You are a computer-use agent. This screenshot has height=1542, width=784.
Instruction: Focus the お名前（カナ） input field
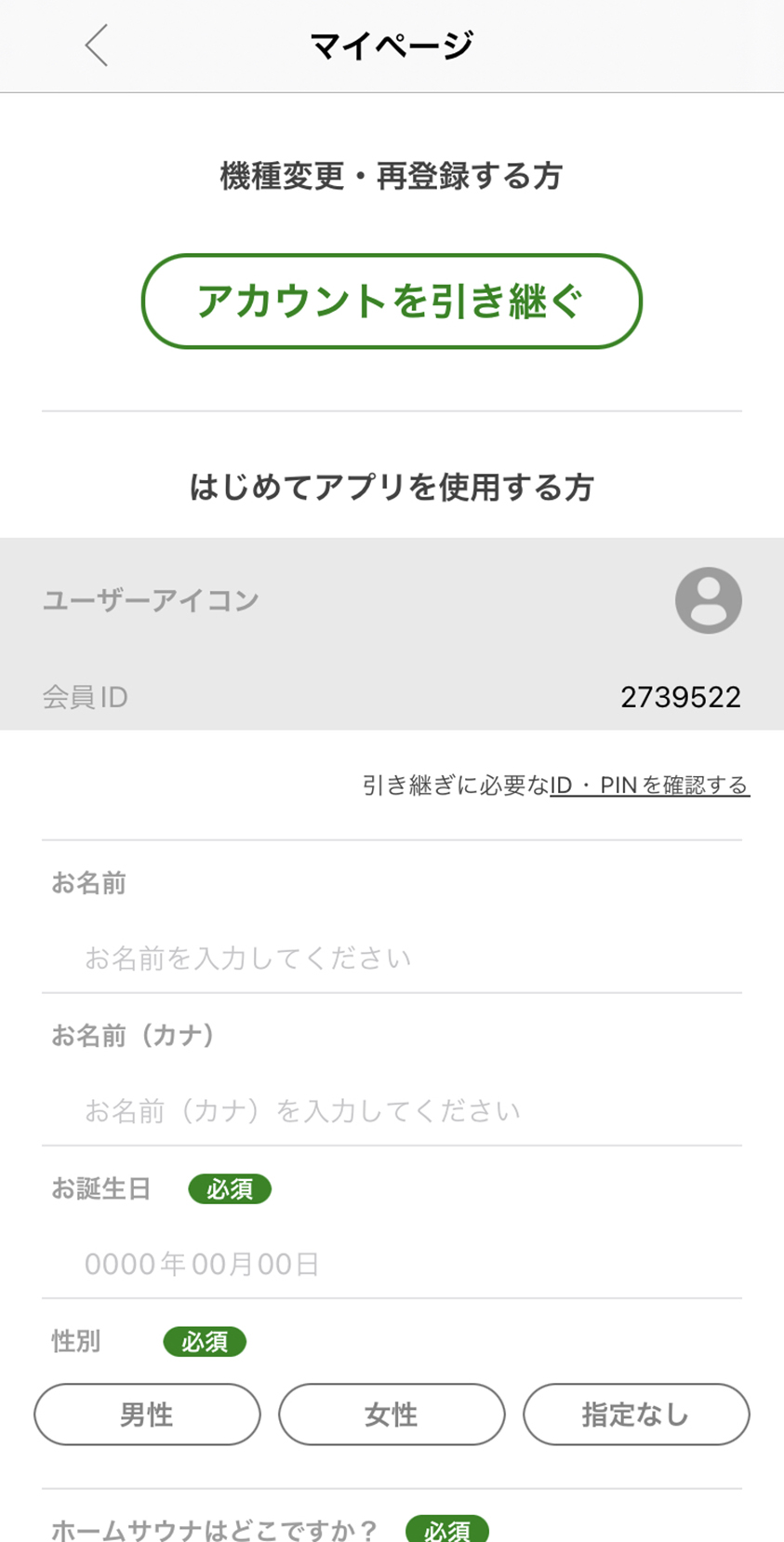click(392, 1110)
